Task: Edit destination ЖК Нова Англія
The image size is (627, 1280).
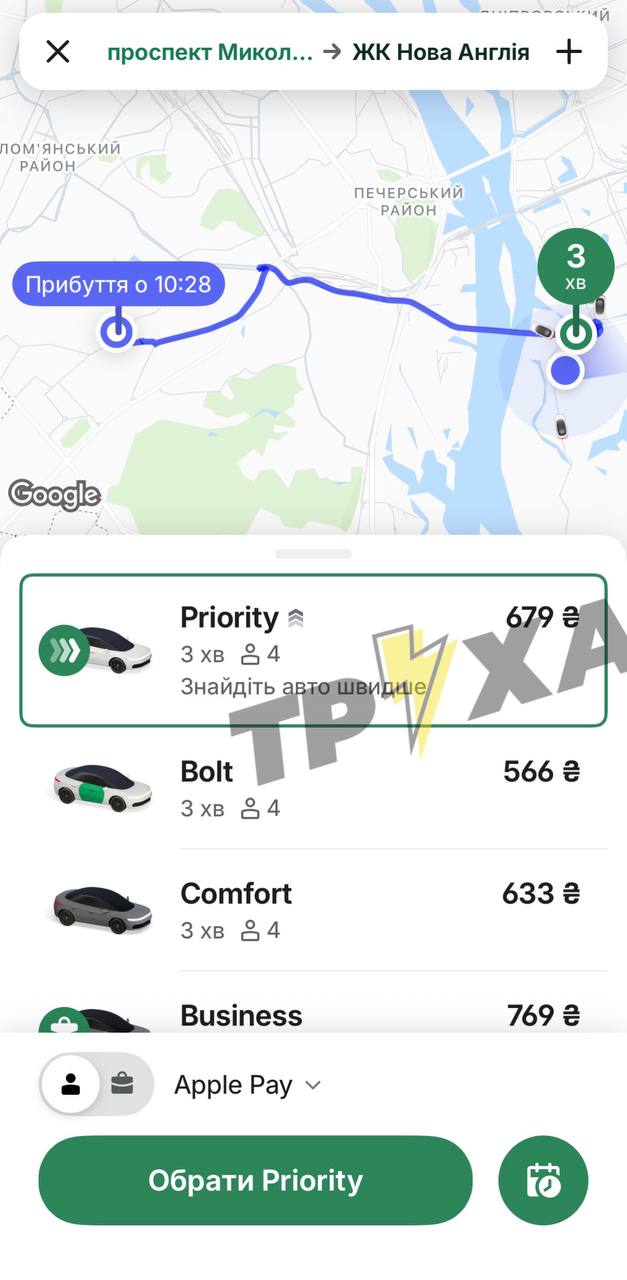Action: click(440, 52)
